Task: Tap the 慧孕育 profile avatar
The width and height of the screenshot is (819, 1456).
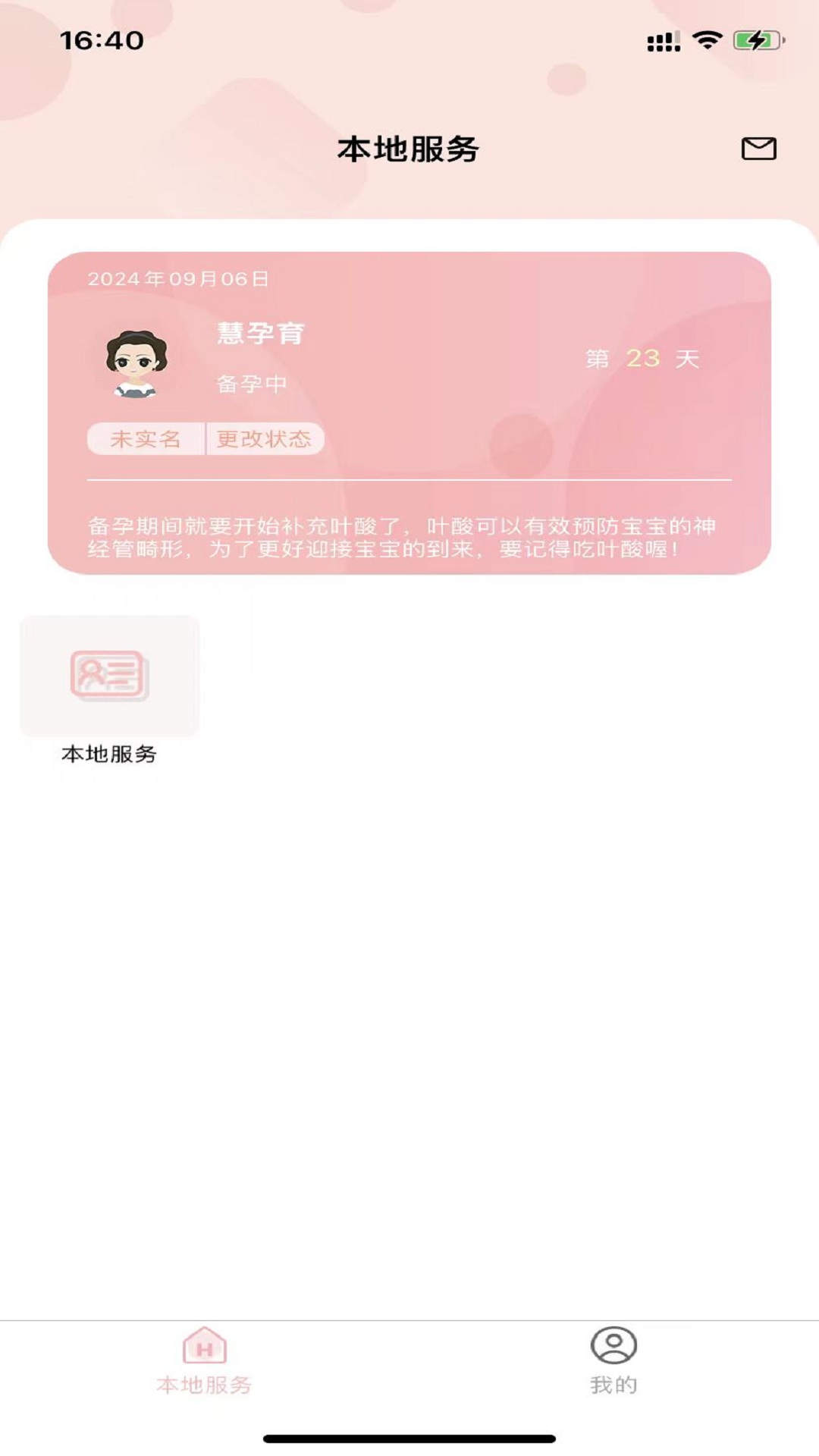Action: [x=136, y=364]
